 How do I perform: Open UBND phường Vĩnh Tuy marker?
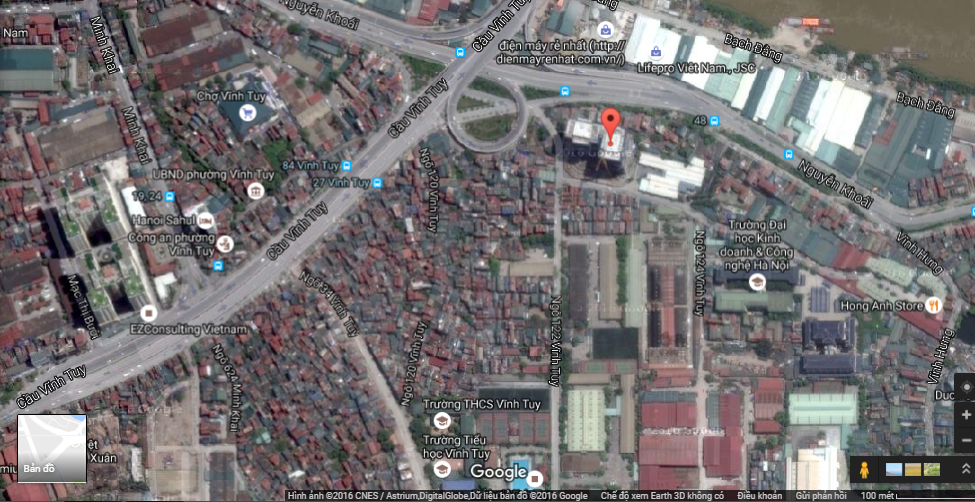257,190
